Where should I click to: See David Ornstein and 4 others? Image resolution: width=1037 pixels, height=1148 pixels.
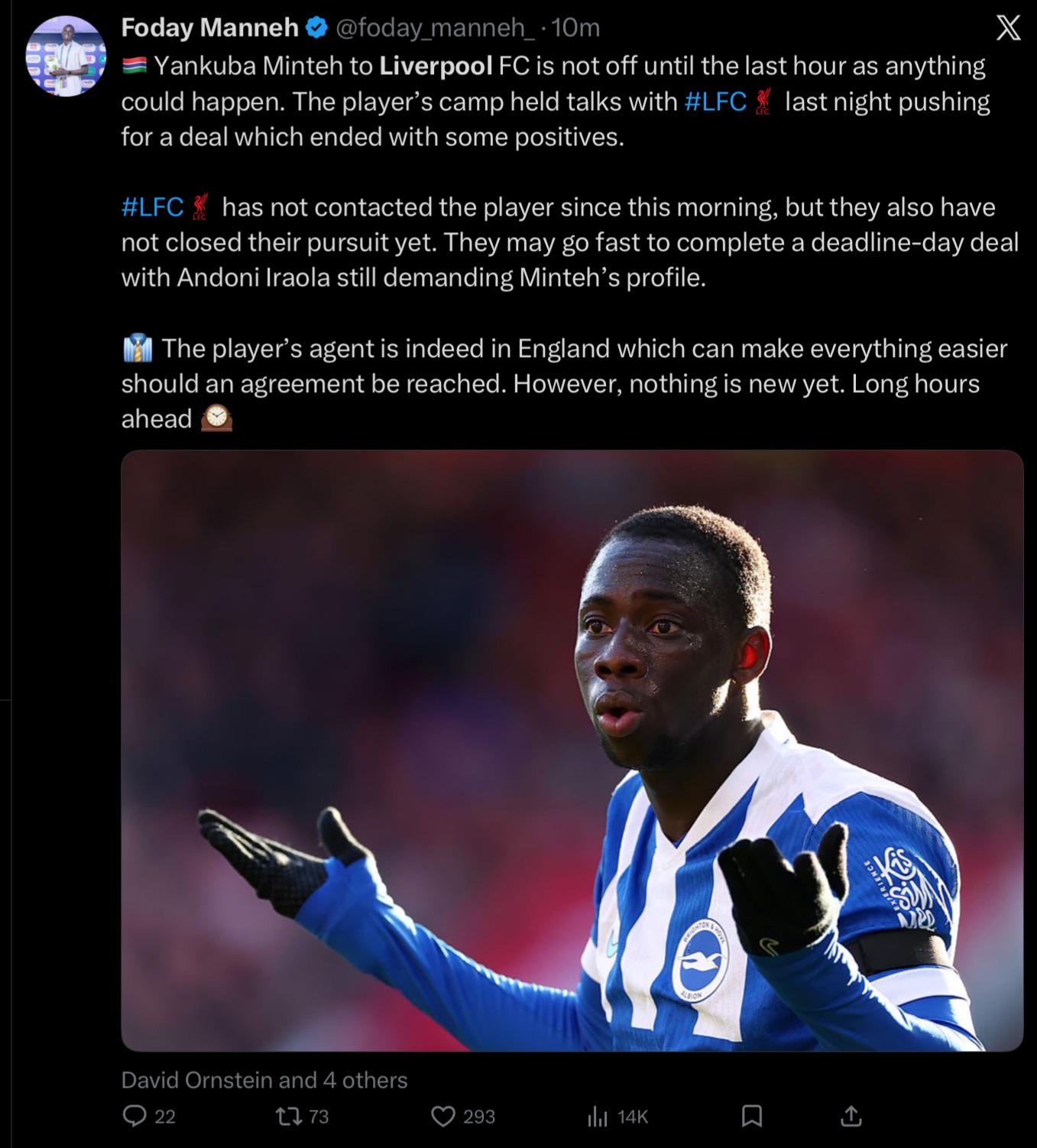264,1080
